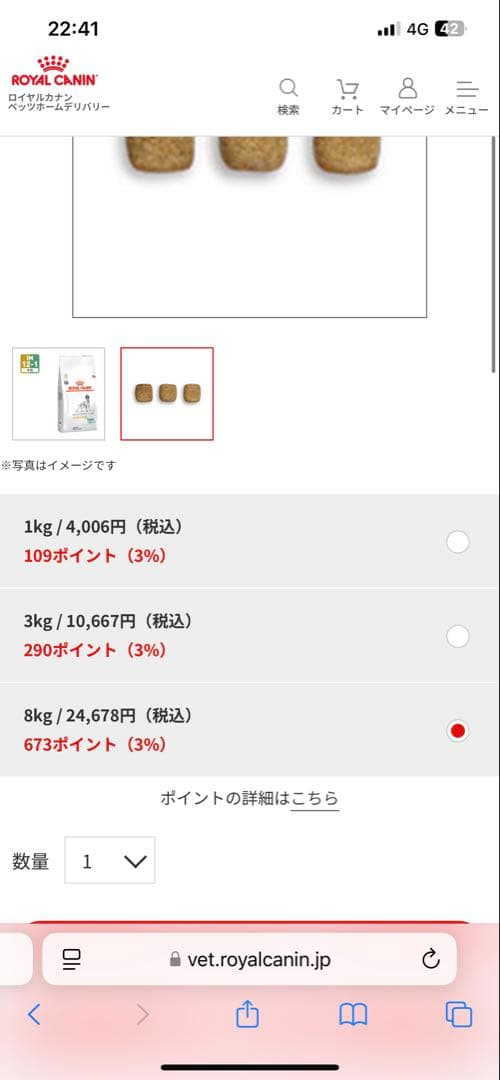Open the Safari page format menu
The height and width of the screenshot is (1080, 500).
pos(71,959)
